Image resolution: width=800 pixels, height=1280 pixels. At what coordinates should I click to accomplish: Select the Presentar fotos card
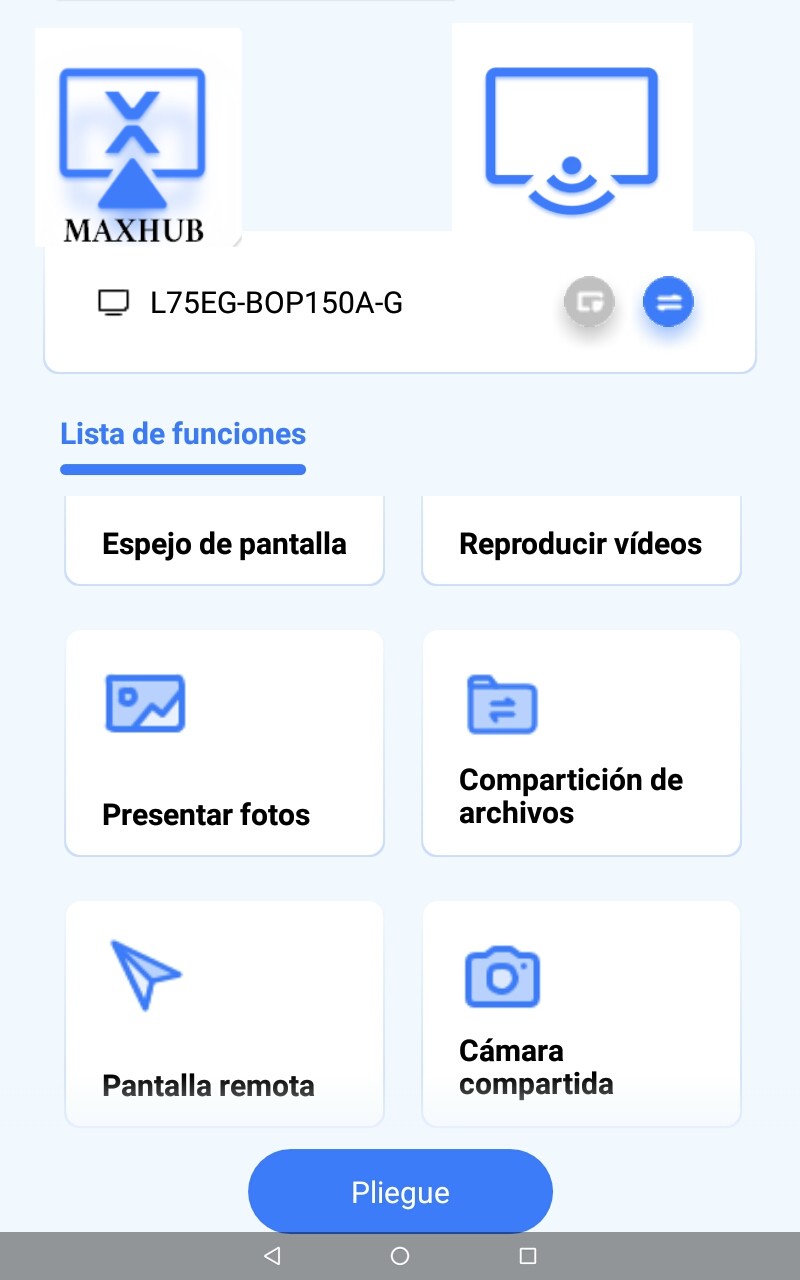click(x=224, y=743)
